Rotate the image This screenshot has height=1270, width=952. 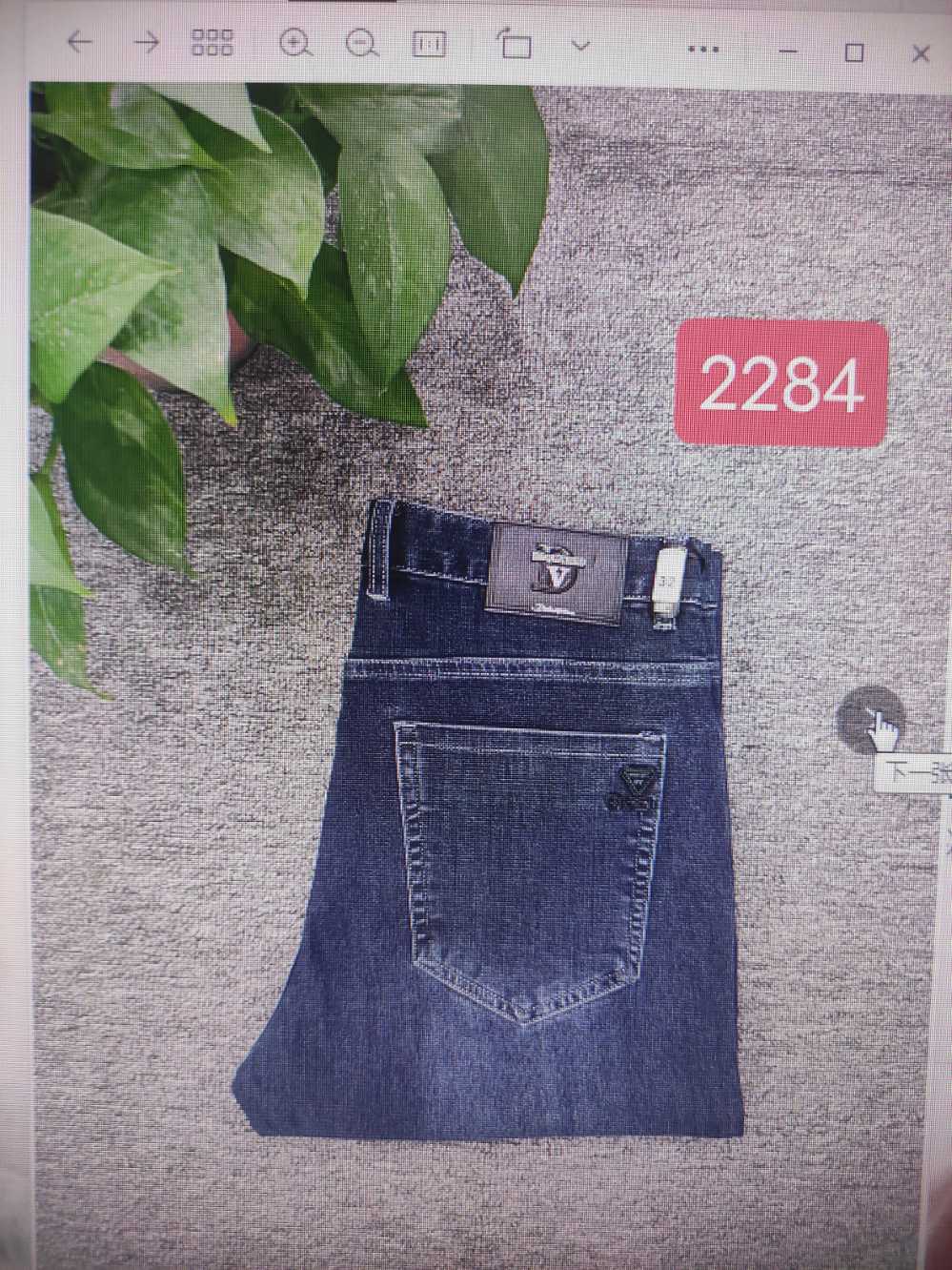[x=515, y=45]
